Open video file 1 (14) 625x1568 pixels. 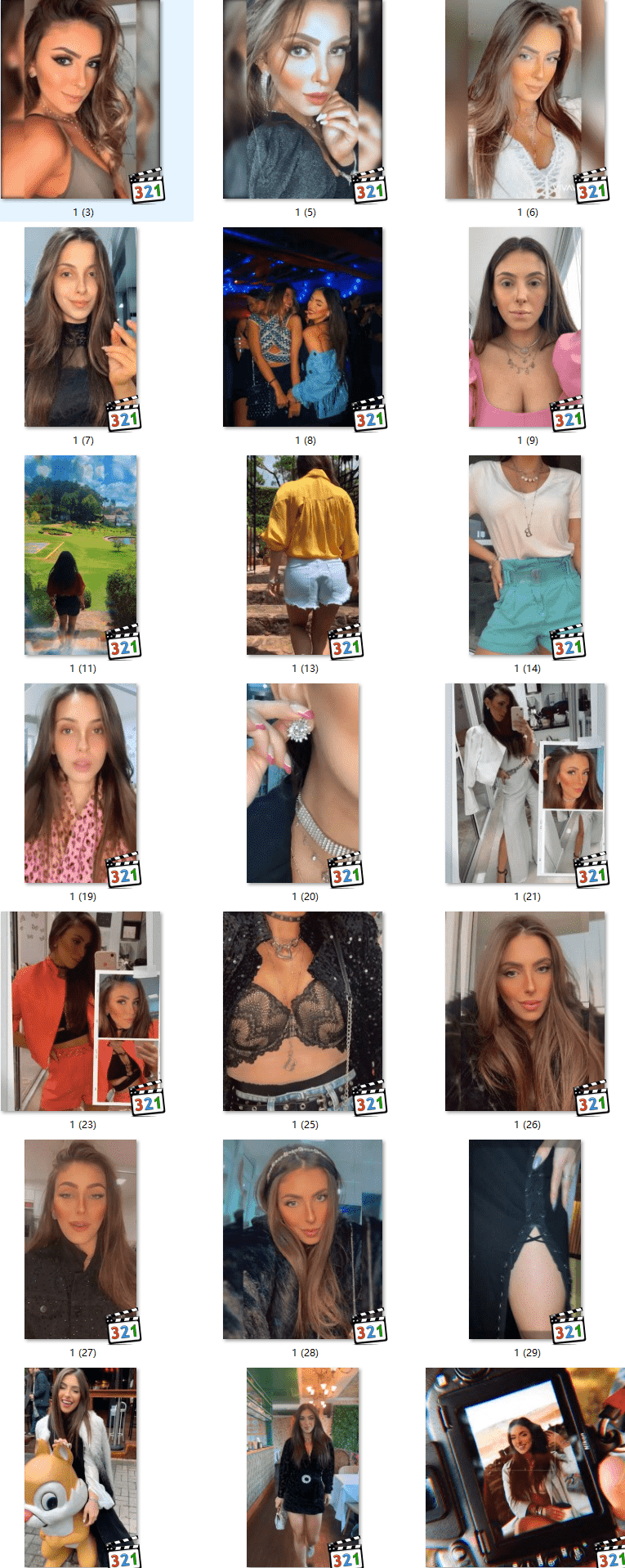pos(525,555)
